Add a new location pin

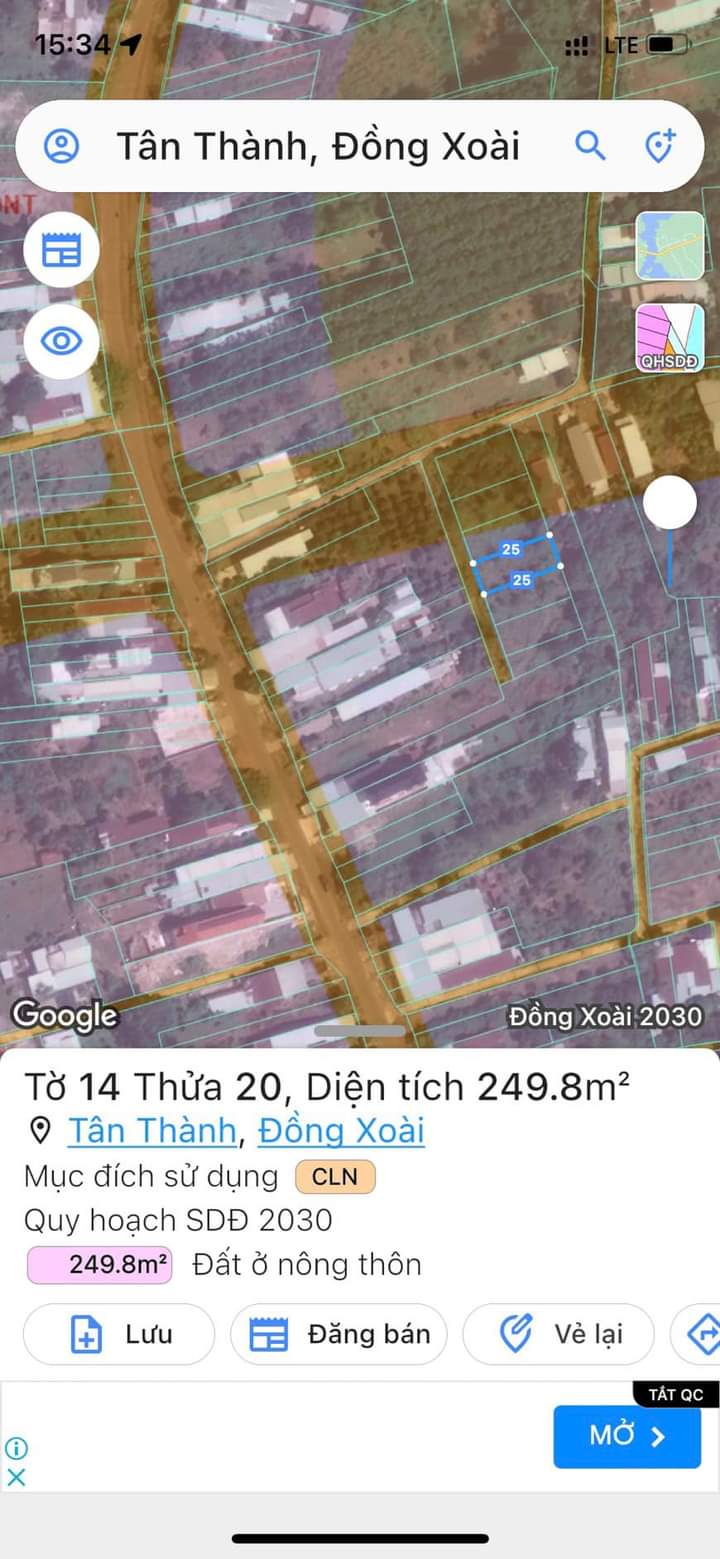tap(660, 147)
